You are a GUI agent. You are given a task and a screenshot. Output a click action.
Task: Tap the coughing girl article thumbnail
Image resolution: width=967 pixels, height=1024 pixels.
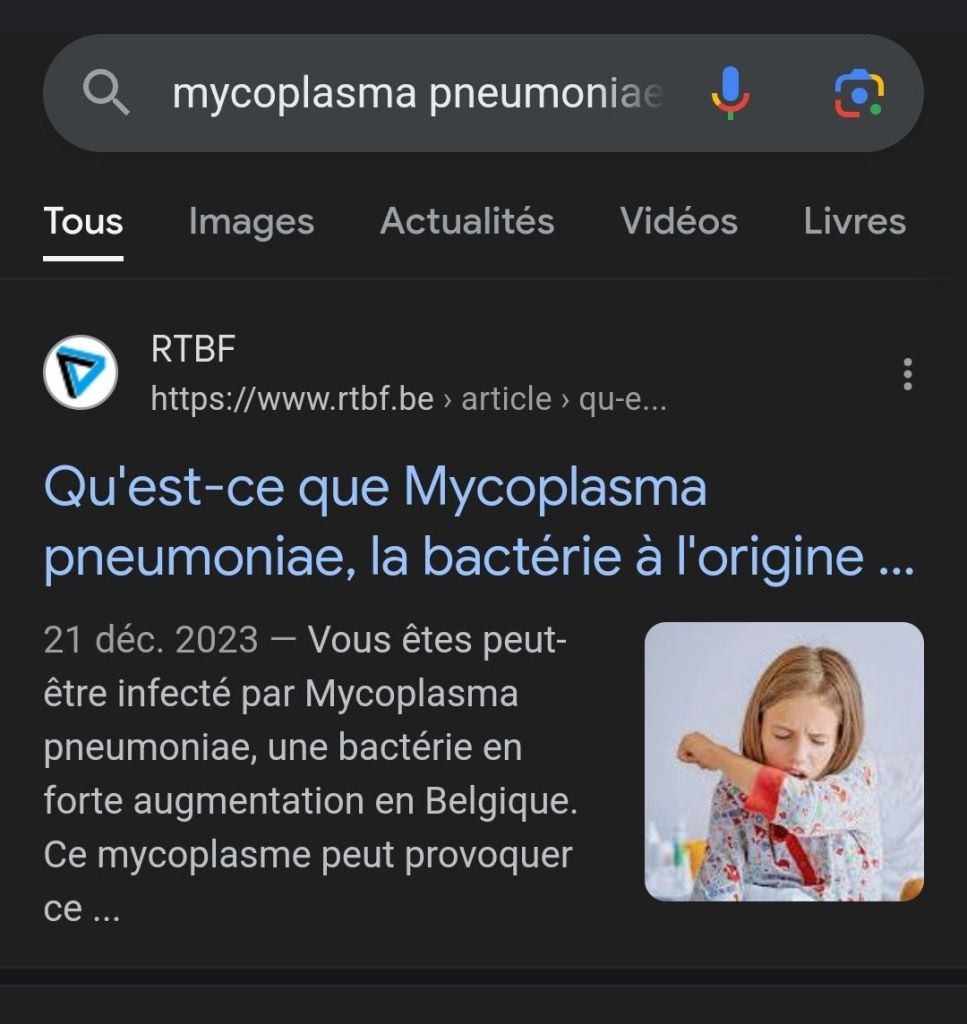coord(784,761)
